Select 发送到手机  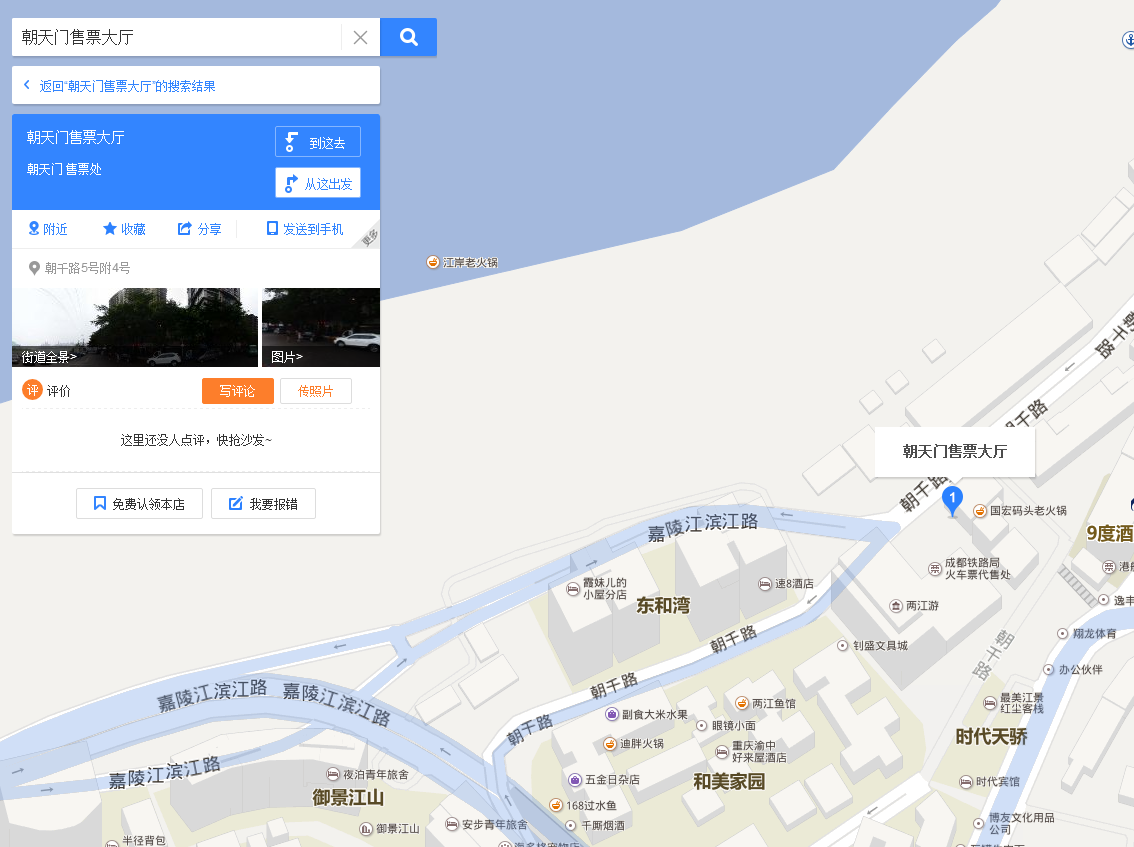[304, 229]
